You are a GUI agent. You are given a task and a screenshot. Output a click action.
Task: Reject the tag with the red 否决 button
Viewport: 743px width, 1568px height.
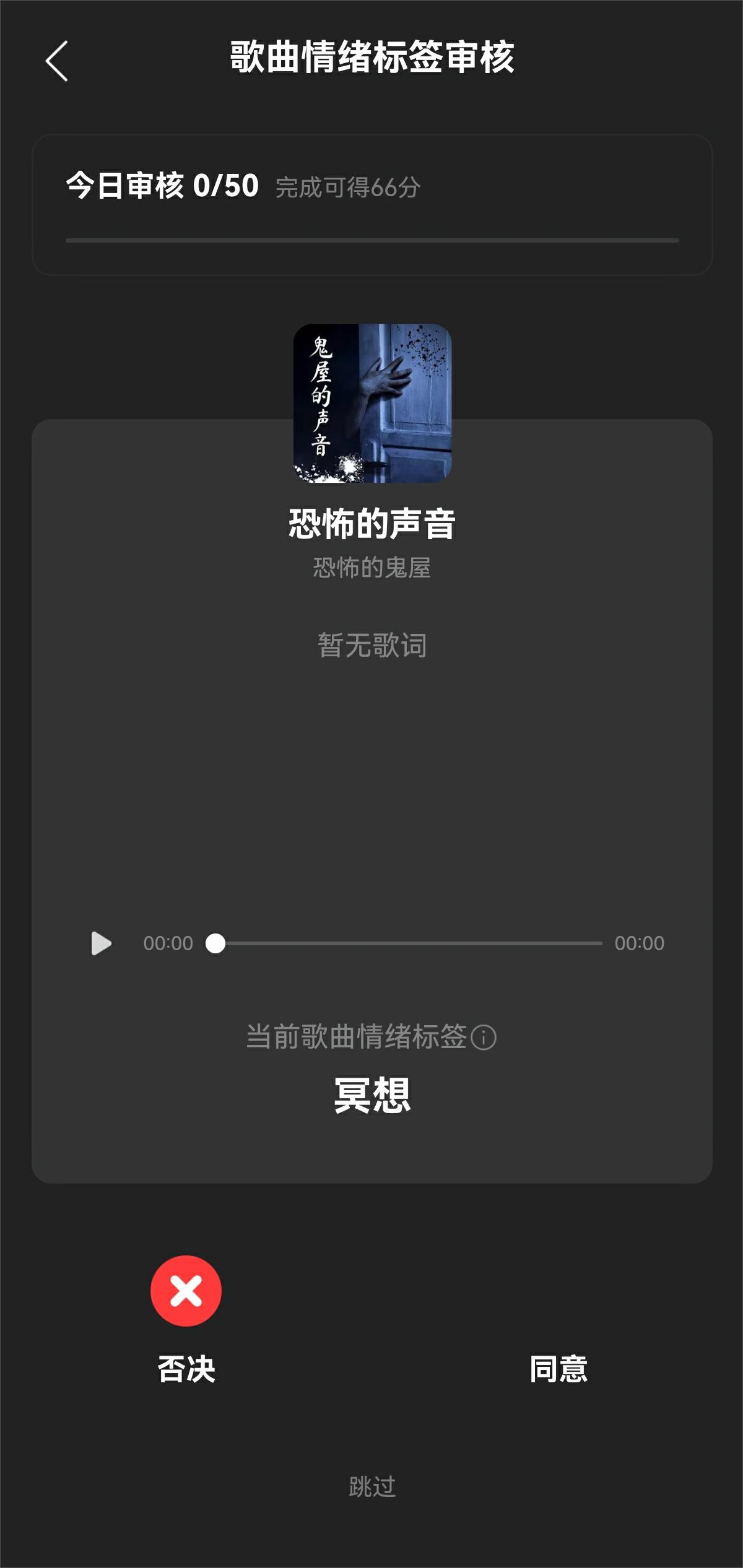(x=186, y=1291)
